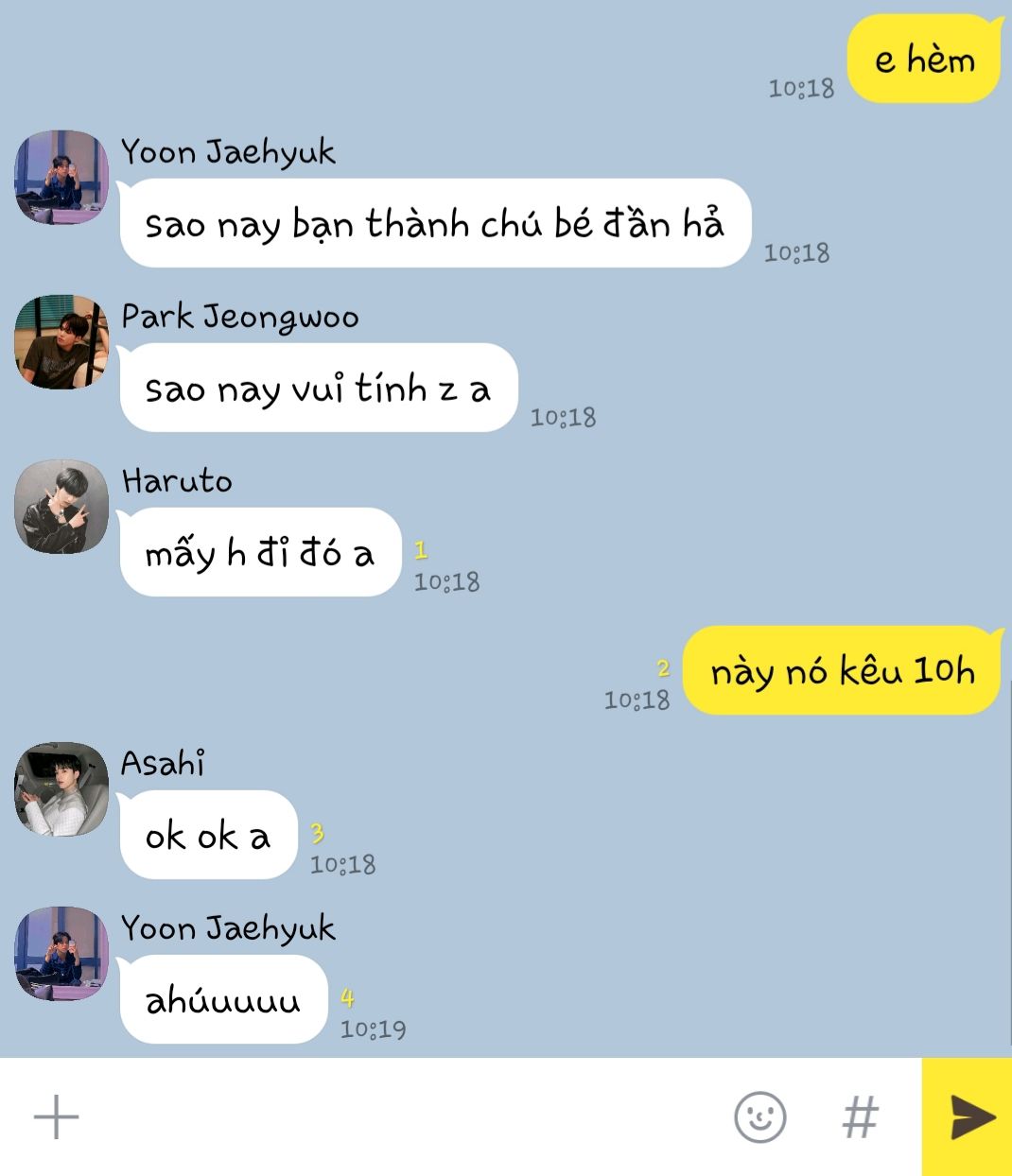The height and width of the screenshot is (1176, 1012).
Task: Open Park Jeongwoo's profile picture
Action: pos(61,341)
